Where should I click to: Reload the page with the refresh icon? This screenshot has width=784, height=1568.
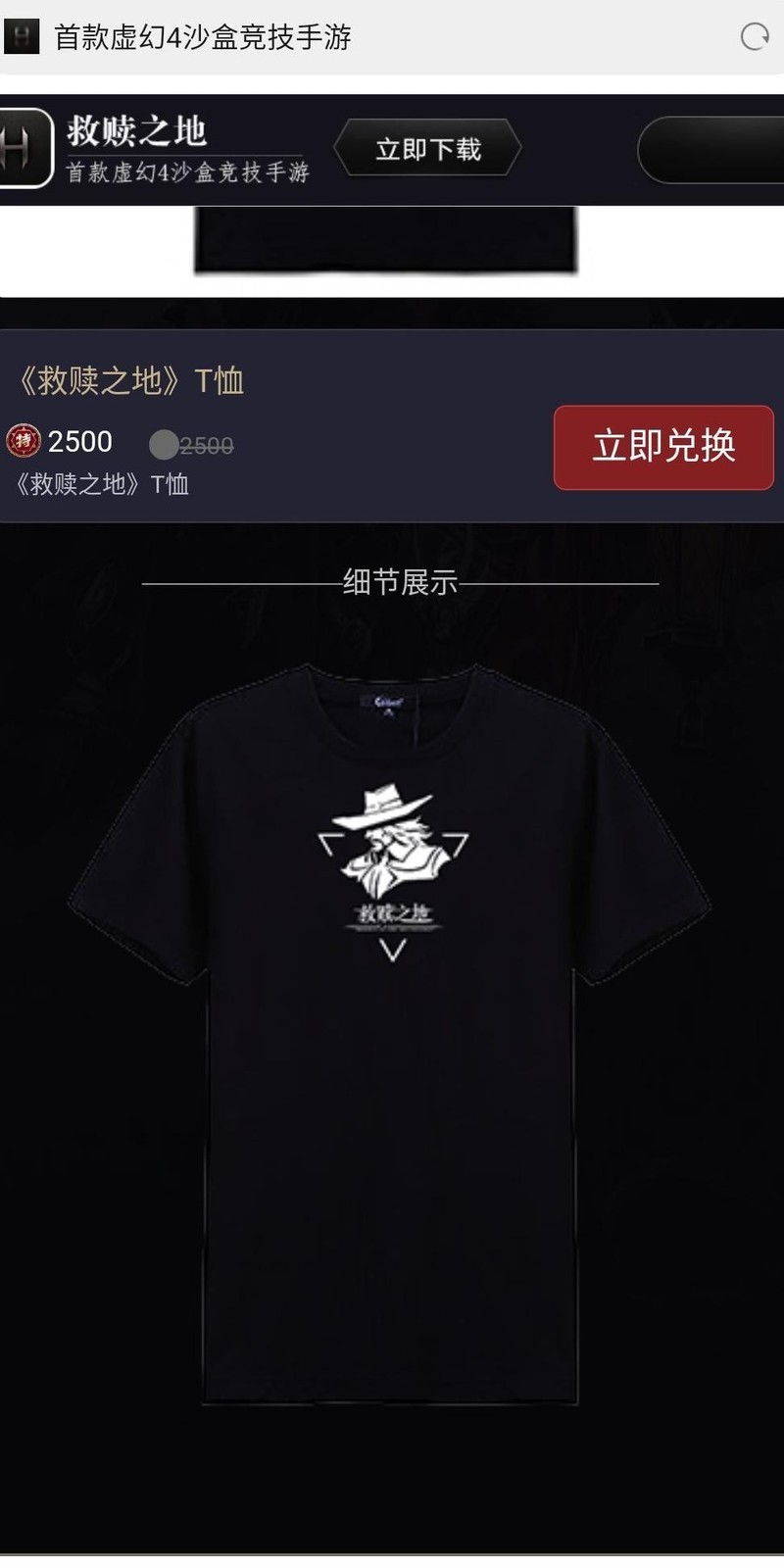pos(754,37)
